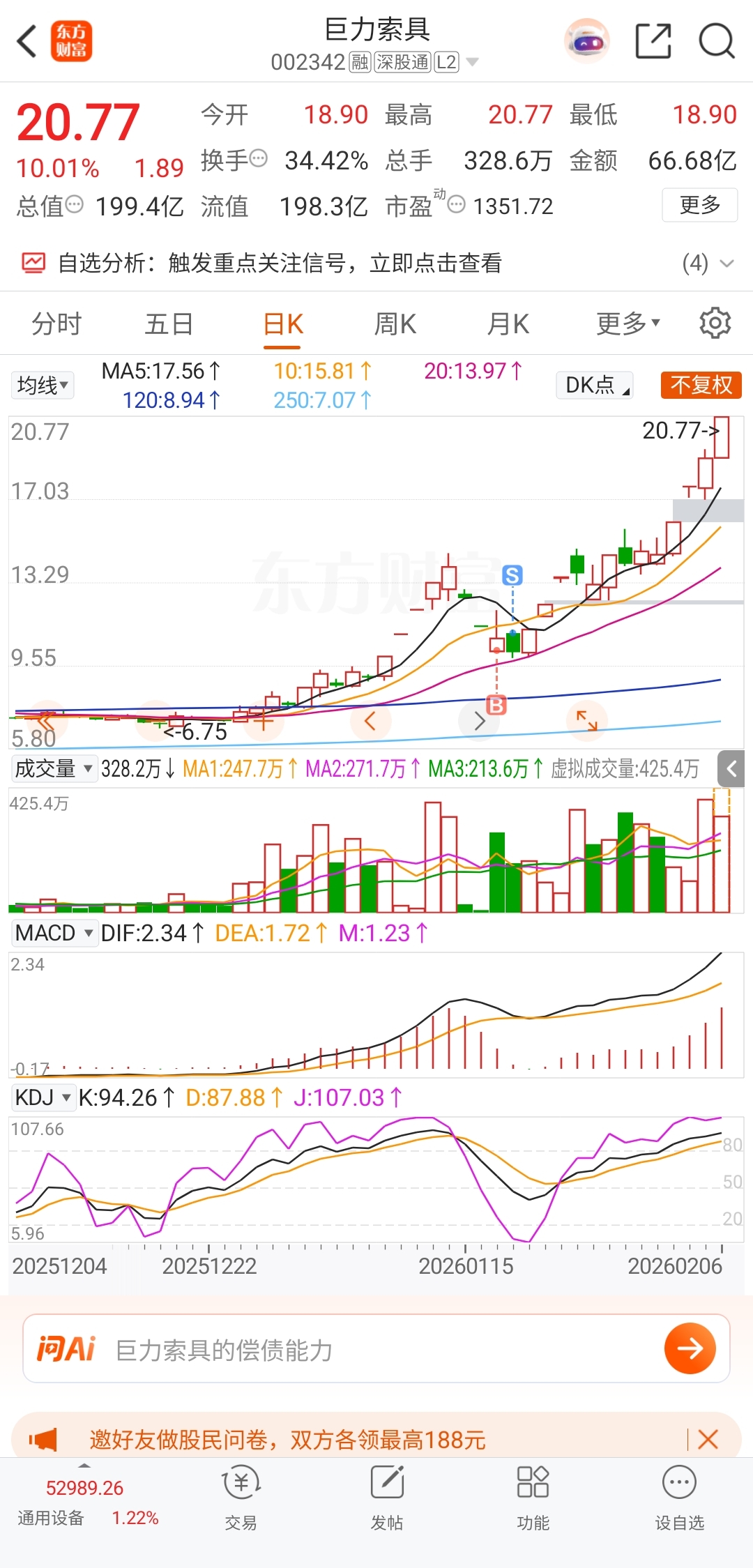Viewport: 753px width, 1568px height.
Task: Expand the 自选分析 signal banner
Action: coord(725,264)
